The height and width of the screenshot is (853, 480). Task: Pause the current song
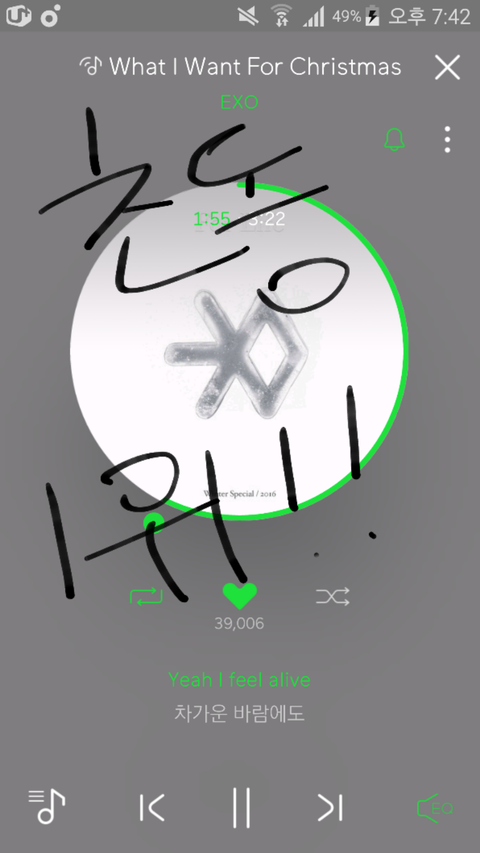(x=241, y=807)
